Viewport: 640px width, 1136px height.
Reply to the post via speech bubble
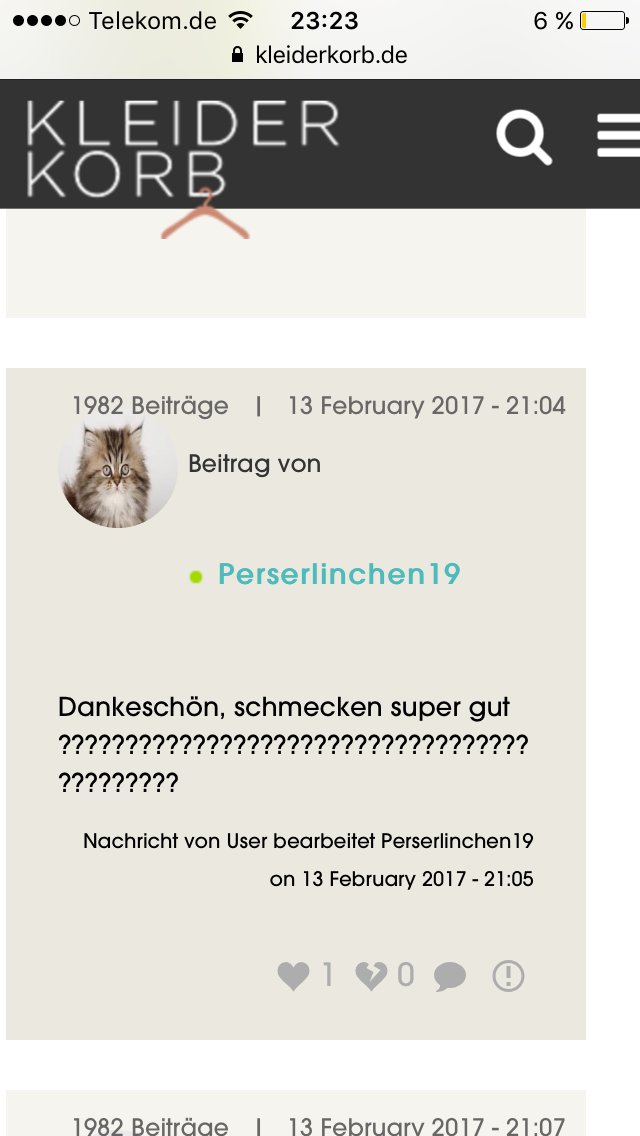pos(450,976)
